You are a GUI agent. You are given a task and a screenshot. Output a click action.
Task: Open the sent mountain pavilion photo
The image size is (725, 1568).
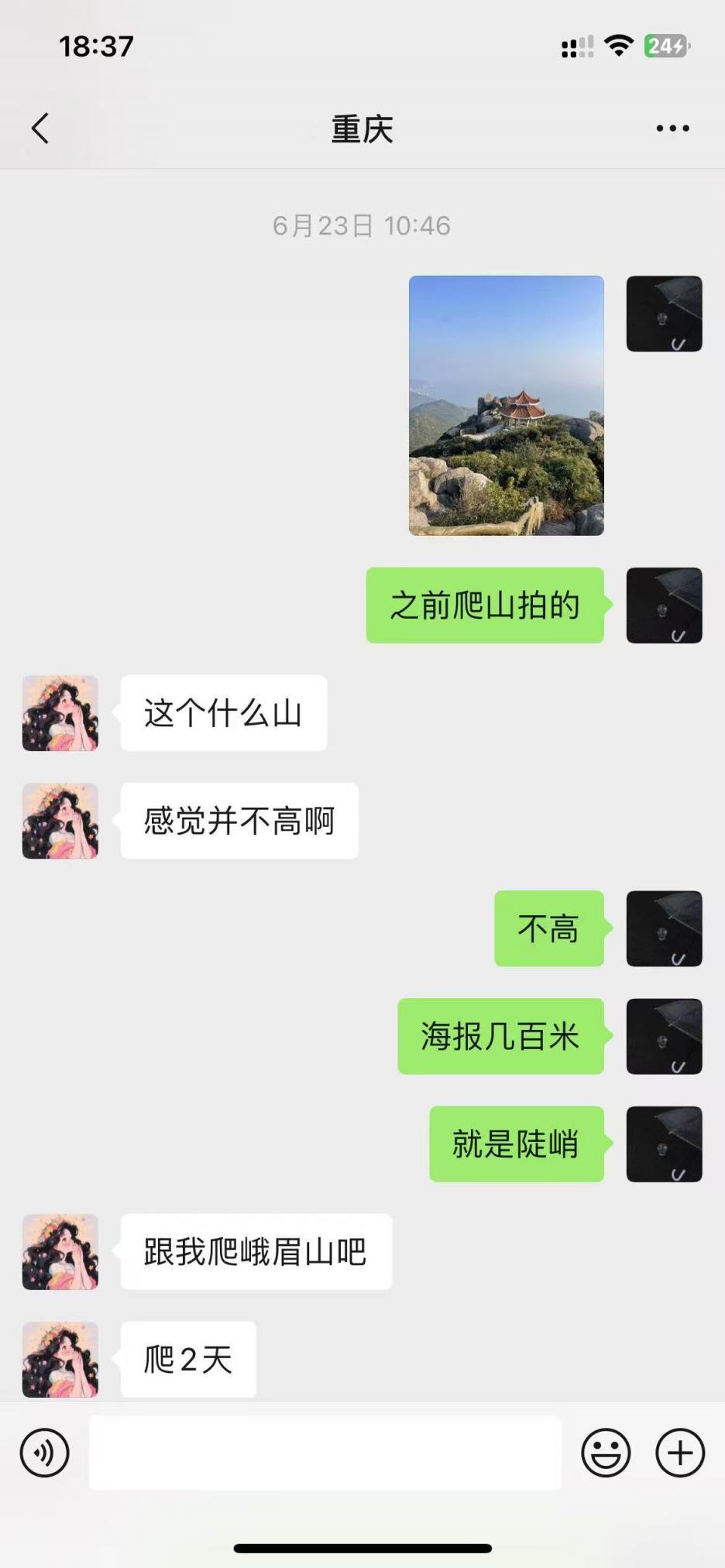[506, 405]
